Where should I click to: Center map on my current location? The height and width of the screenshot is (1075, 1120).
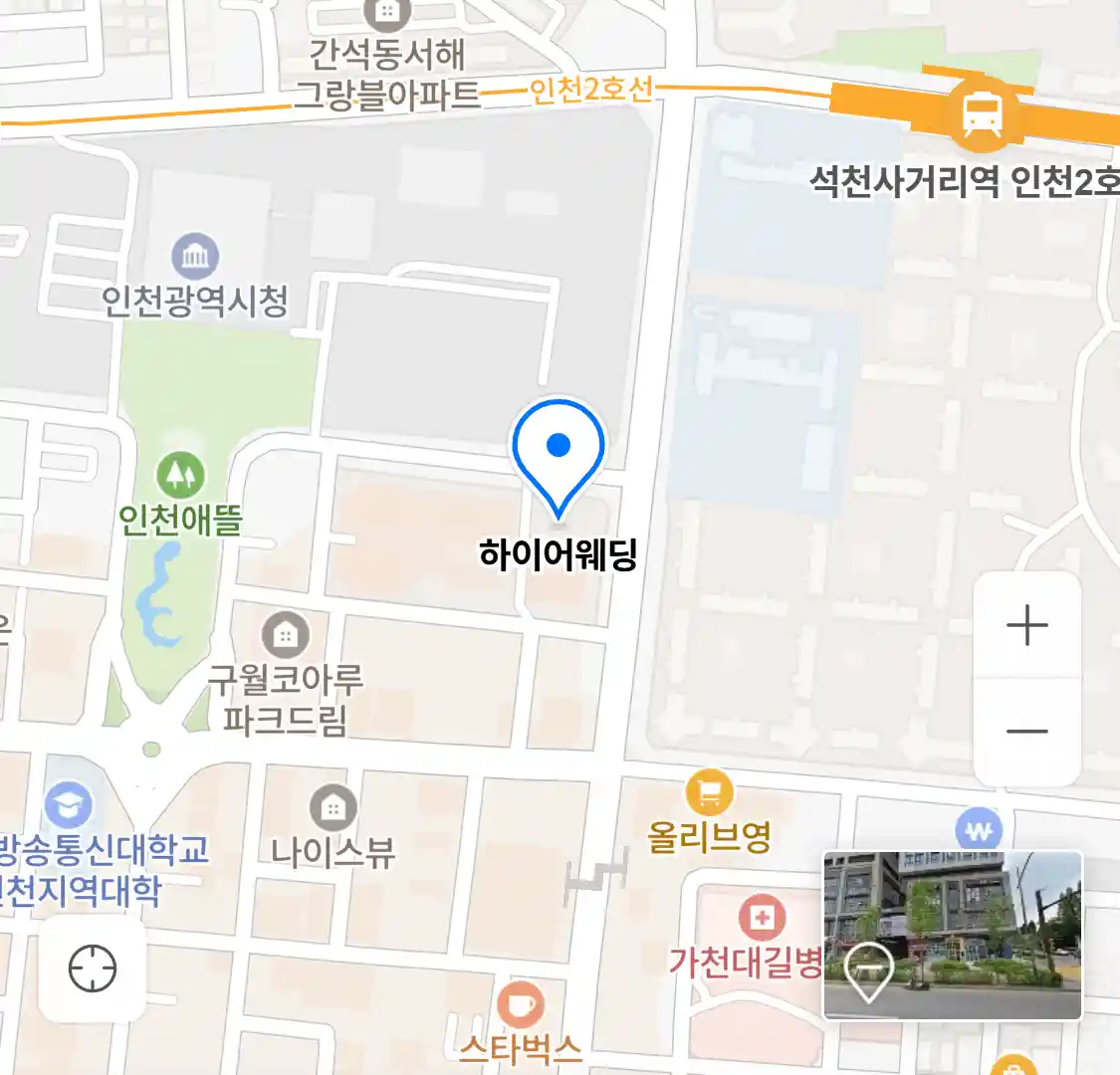[x=93, y=968]
